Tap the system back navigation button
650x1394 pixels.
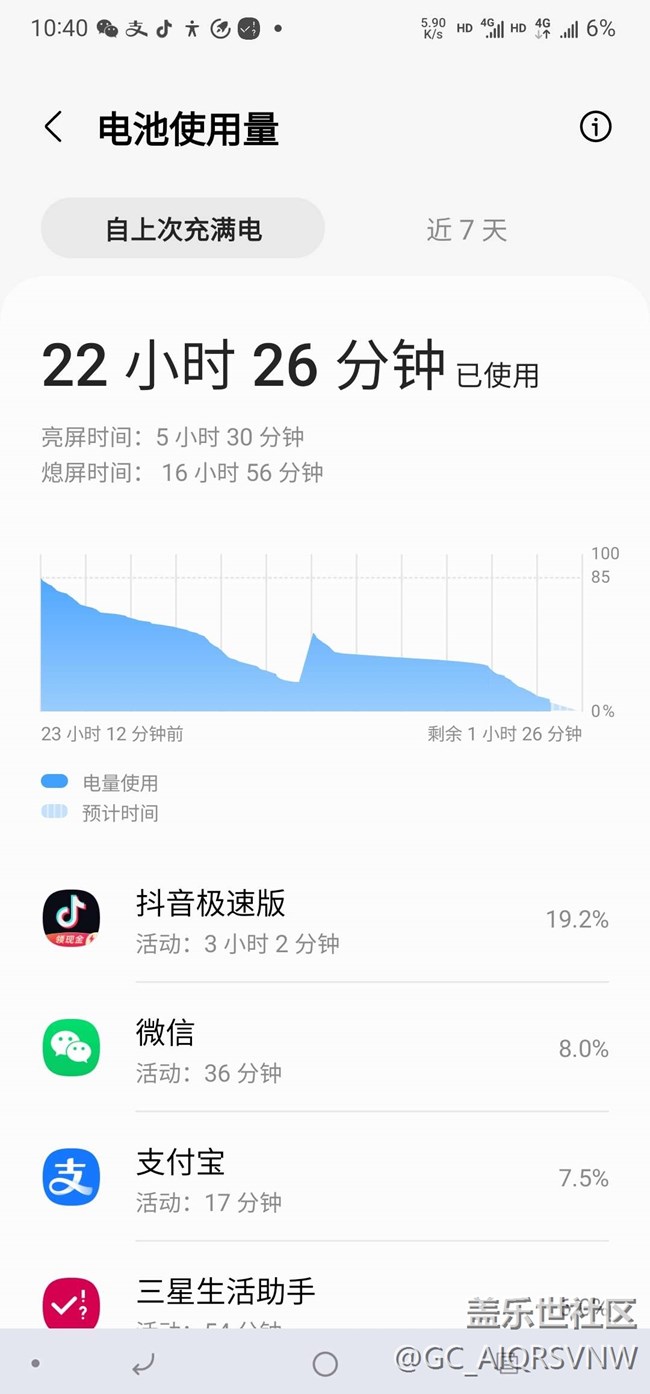[x=143, y=1363]
